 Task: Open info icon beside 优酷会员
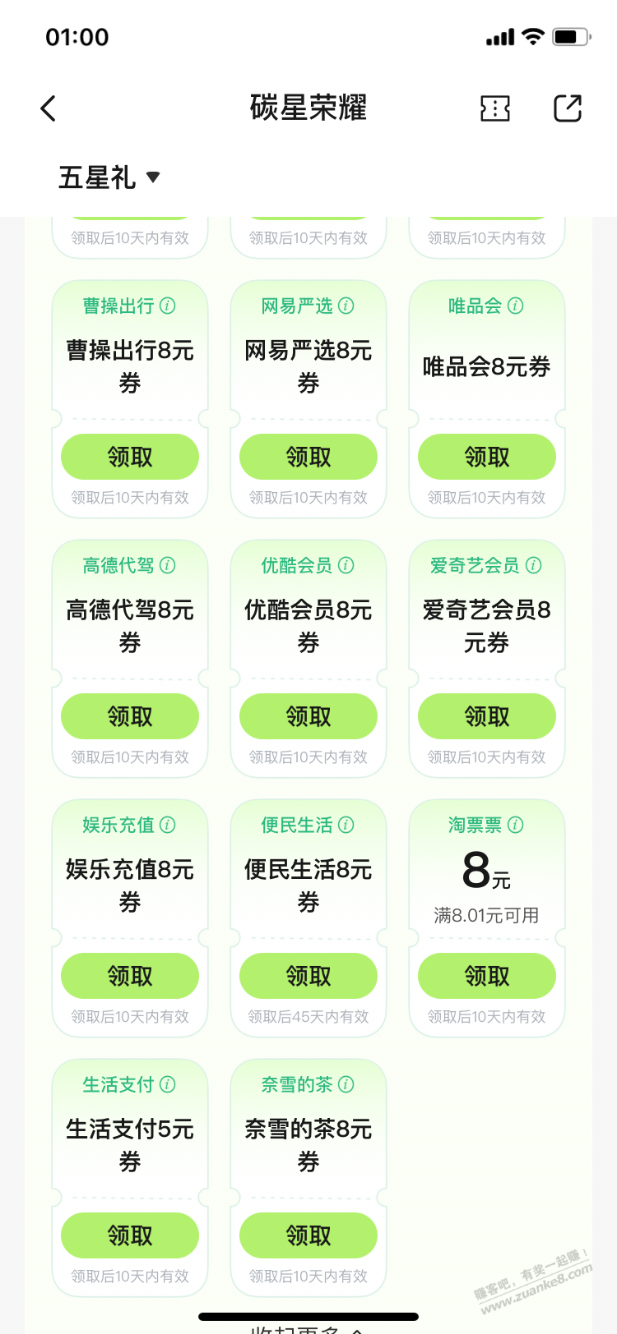tap(346, 566)
